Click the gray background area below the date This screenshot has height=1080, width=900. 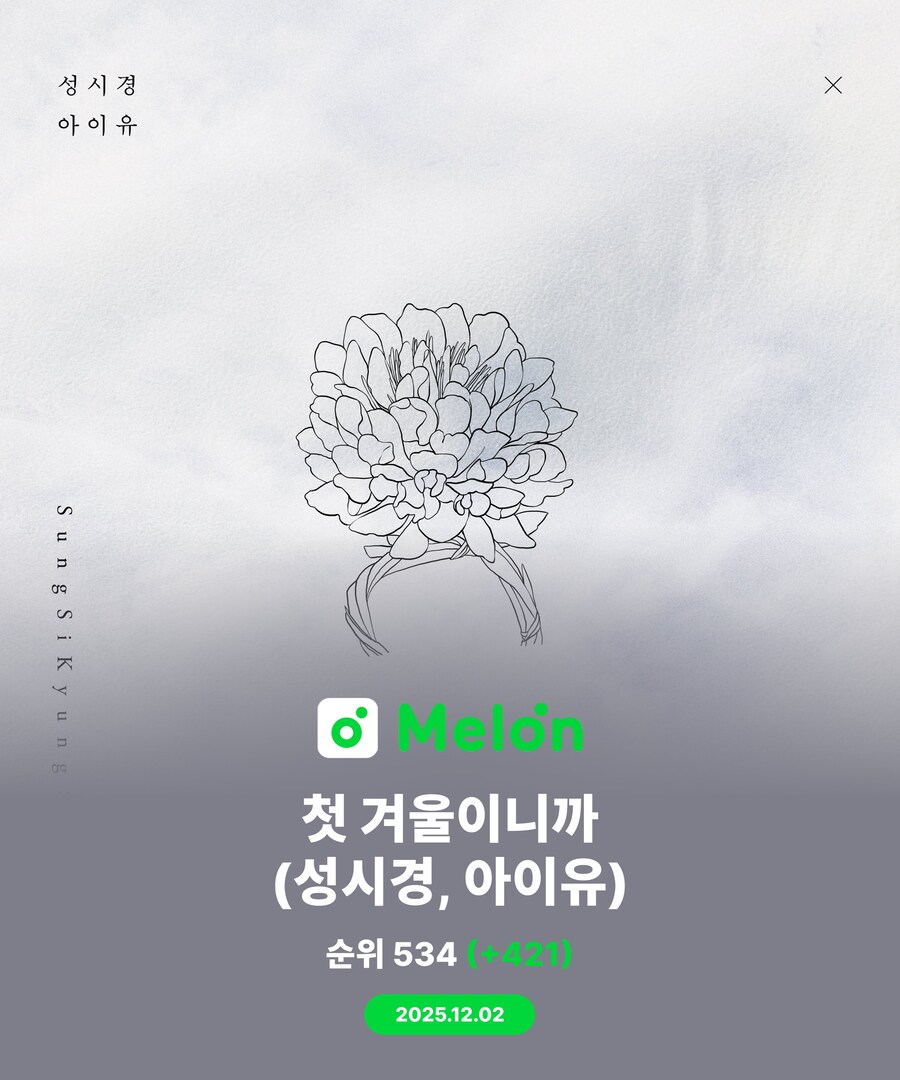point(450,1060)
